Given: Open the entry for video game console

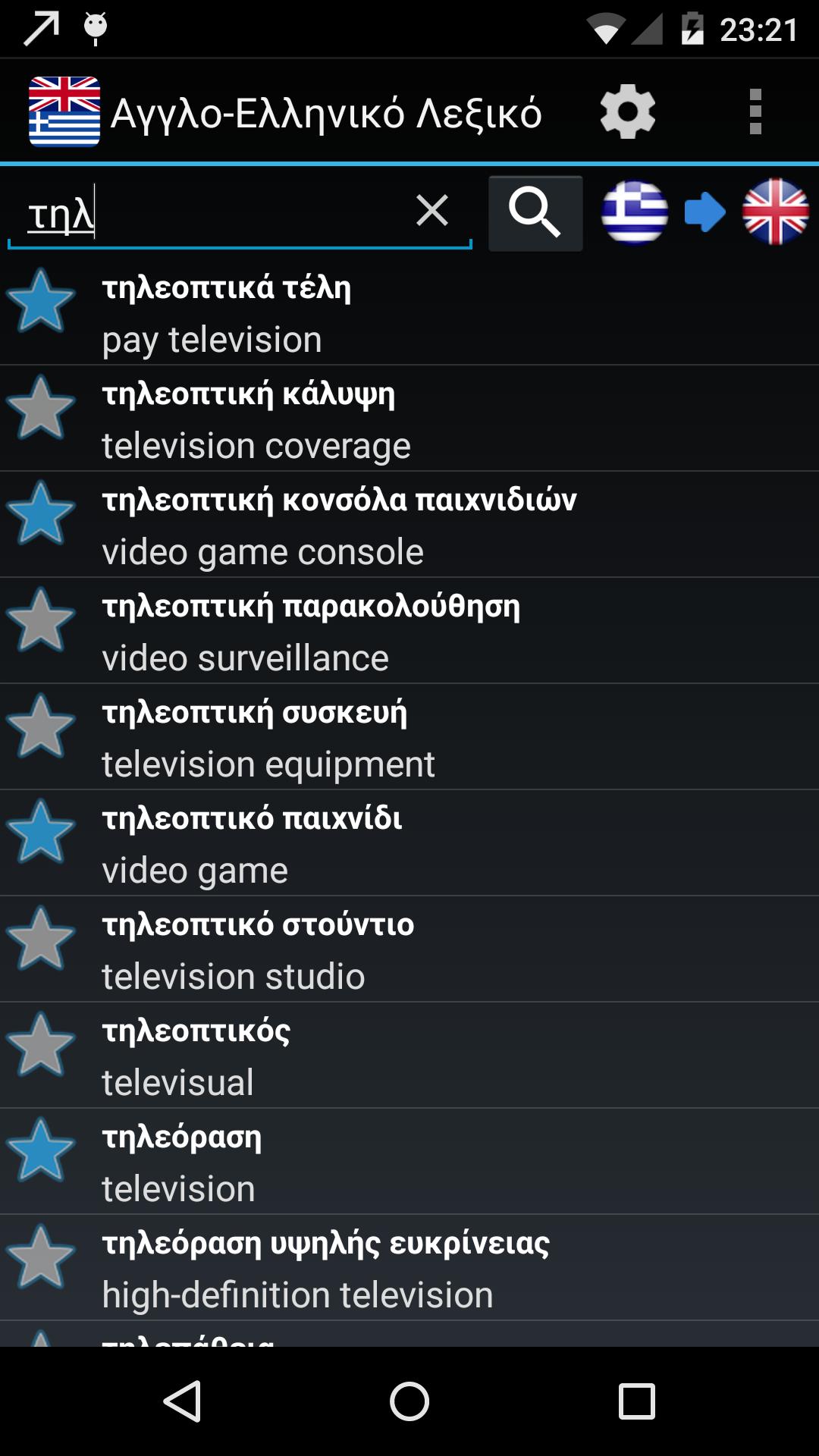Looking at the screenshot, I should [x=341, y=523].
